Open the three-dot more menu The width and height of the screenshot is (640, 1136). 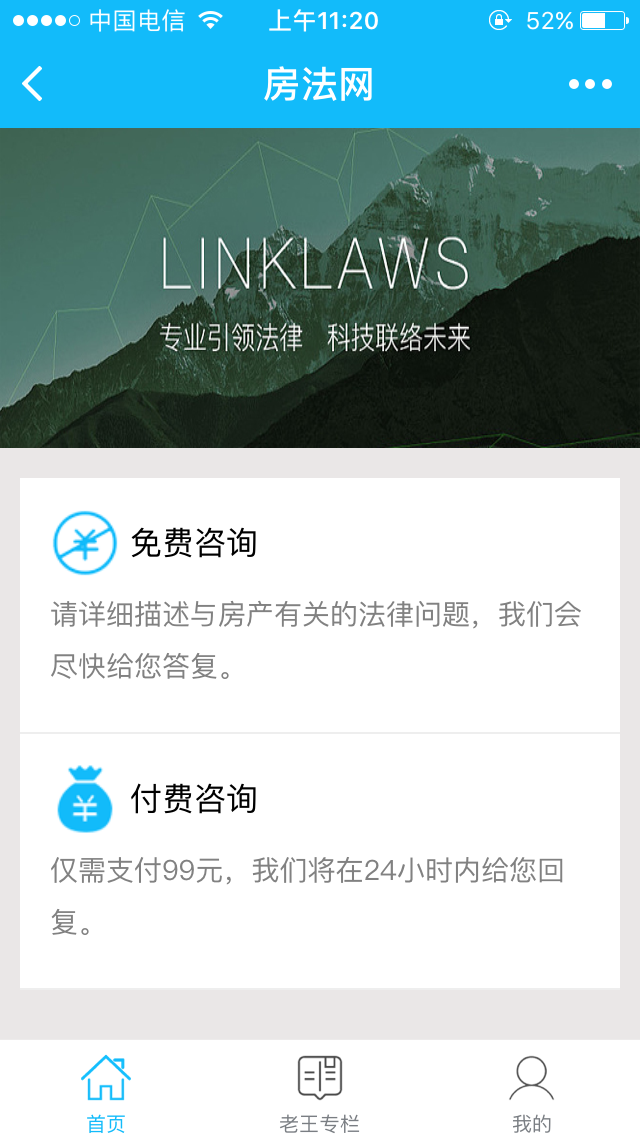click(590, 84)
